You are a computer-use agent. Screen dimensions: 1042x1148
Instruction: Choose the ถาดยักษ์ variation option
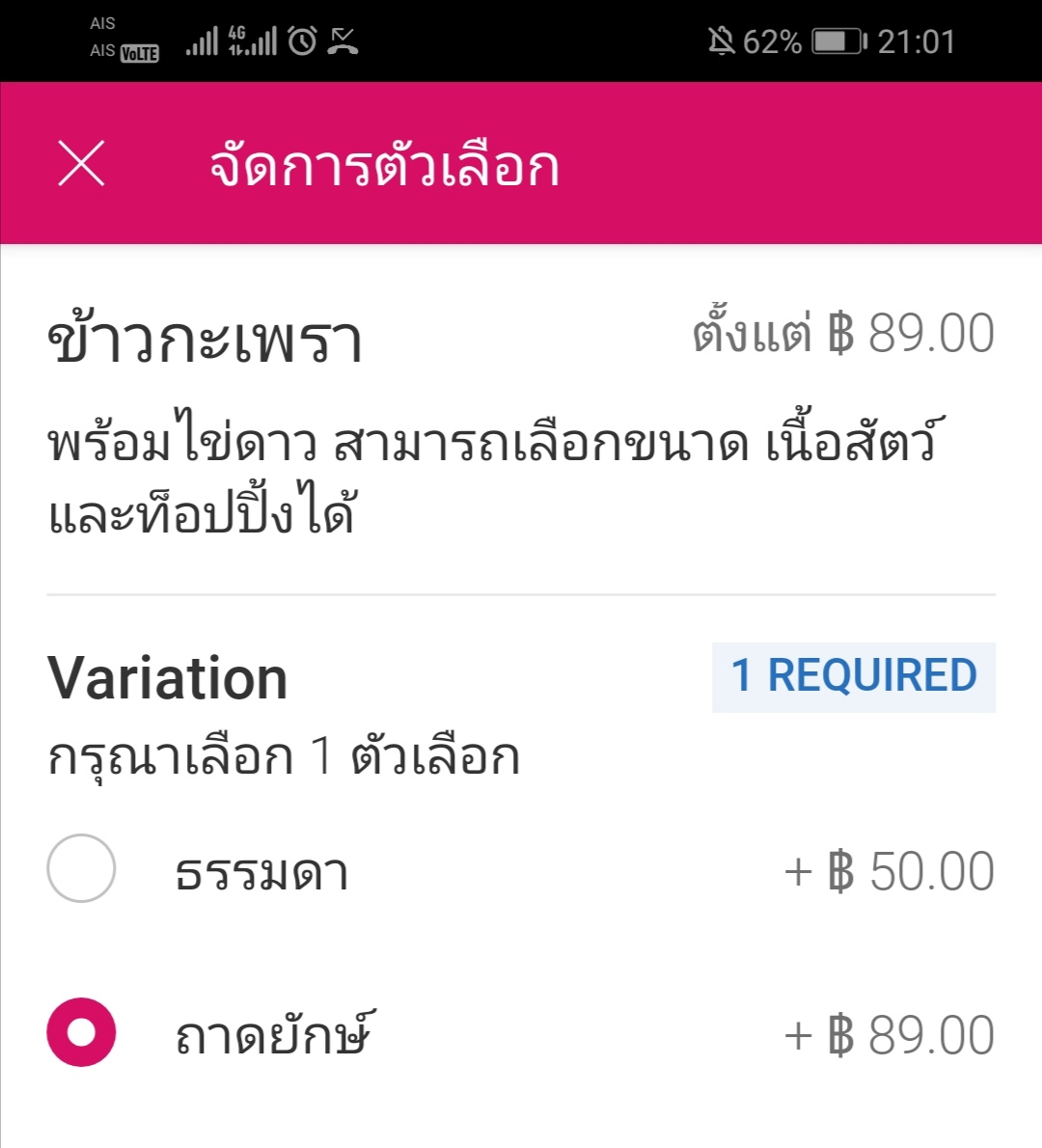[81, 1032]
